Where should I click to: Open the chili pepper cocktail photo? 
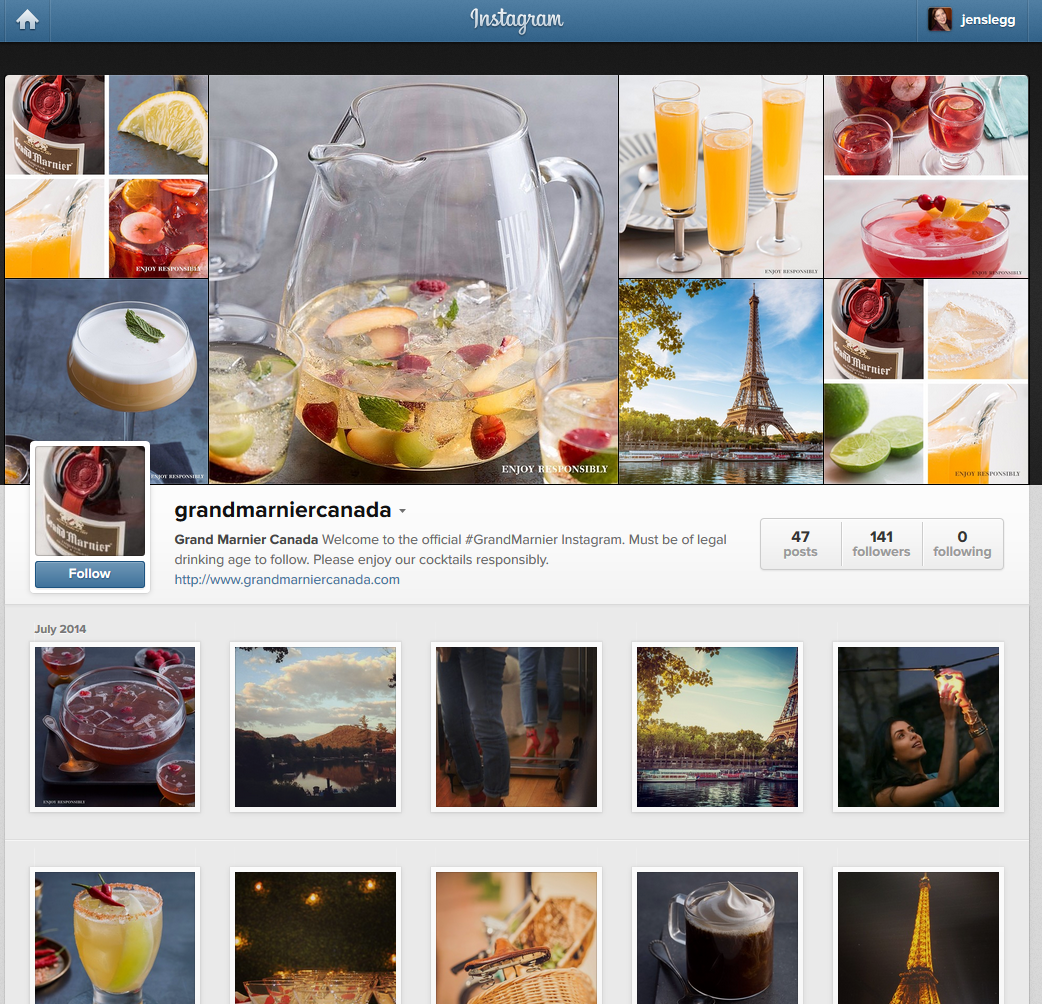click(x=115, y=938)
